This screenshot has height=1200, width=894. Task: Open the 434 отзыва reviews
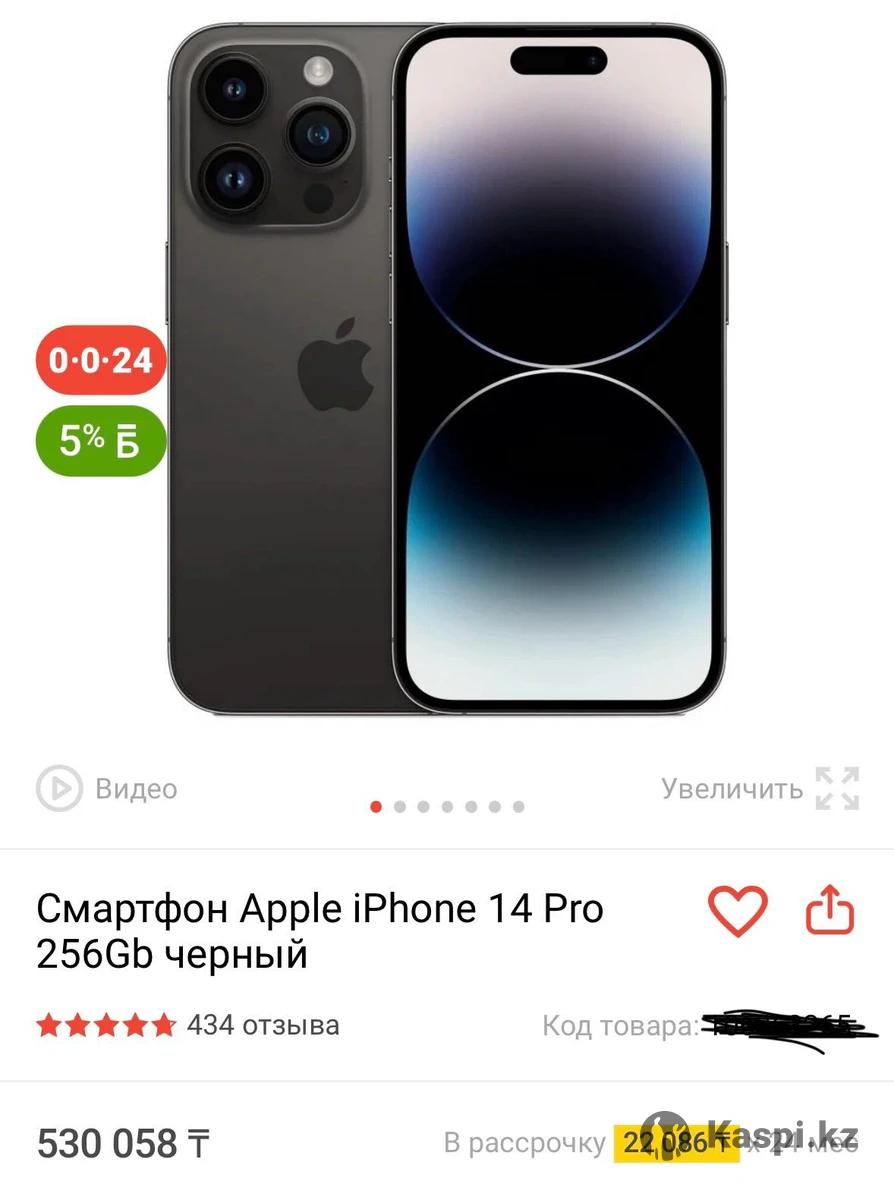[x=262, y=1025]
